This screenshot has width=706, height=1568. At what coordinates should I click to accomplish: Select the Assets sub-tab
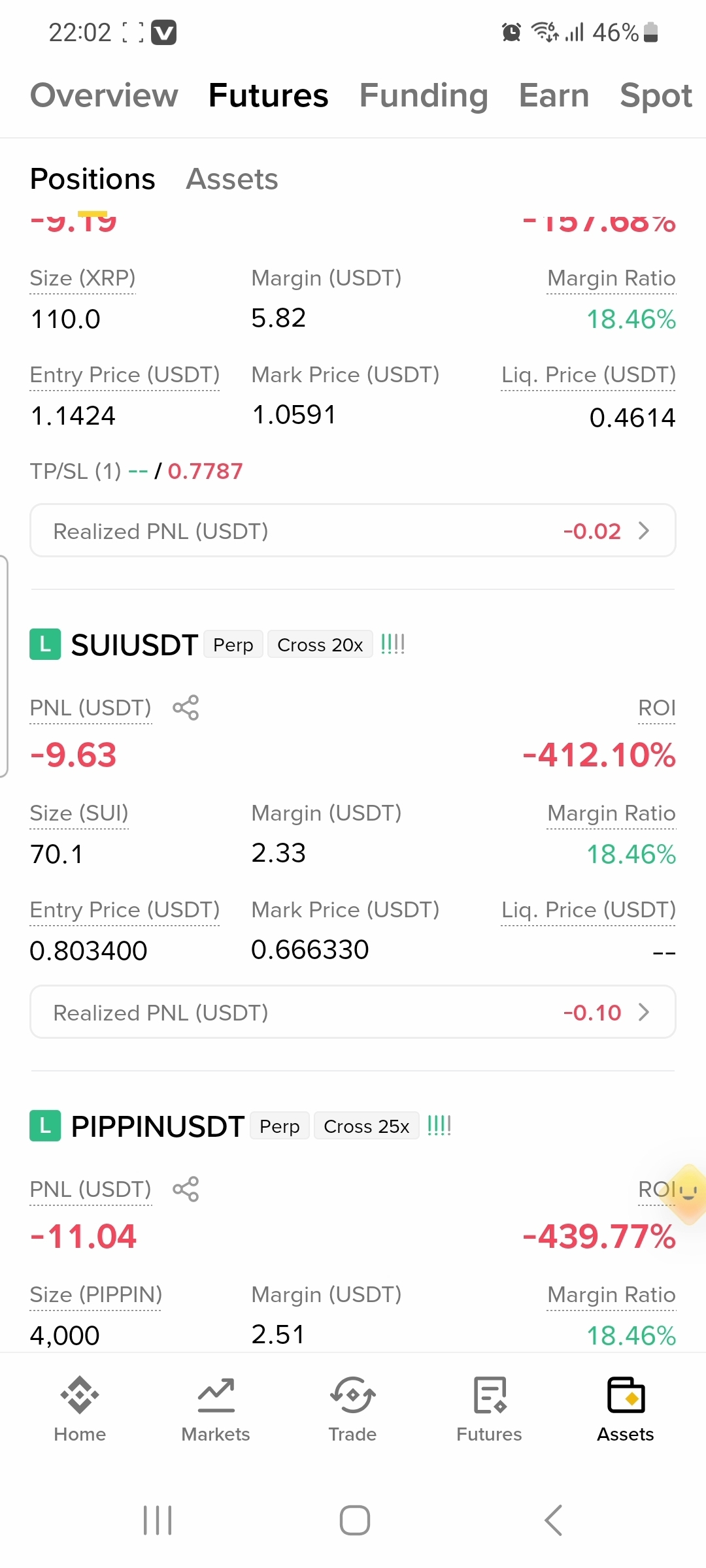[232, 179]
